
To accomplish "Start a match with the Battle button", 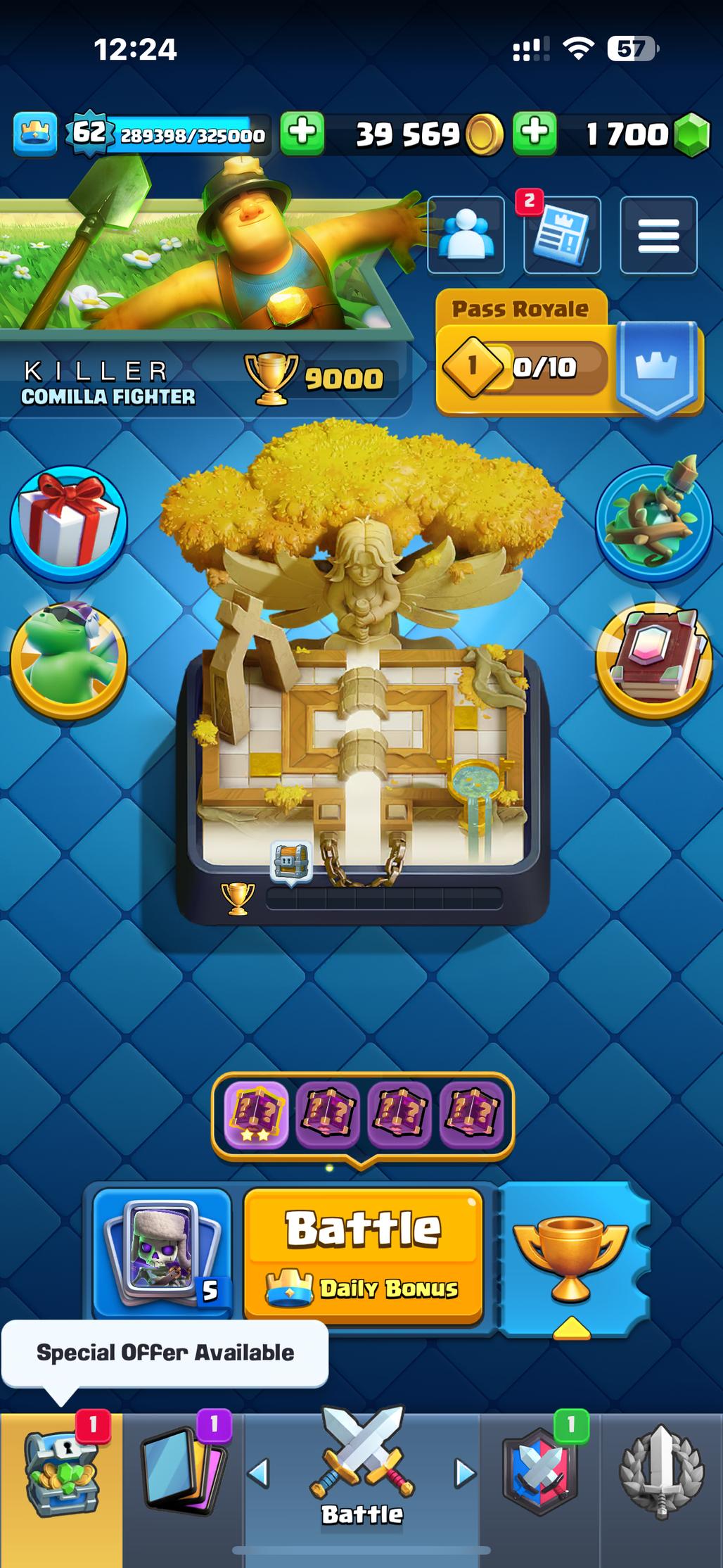I will coord(363,1254).
